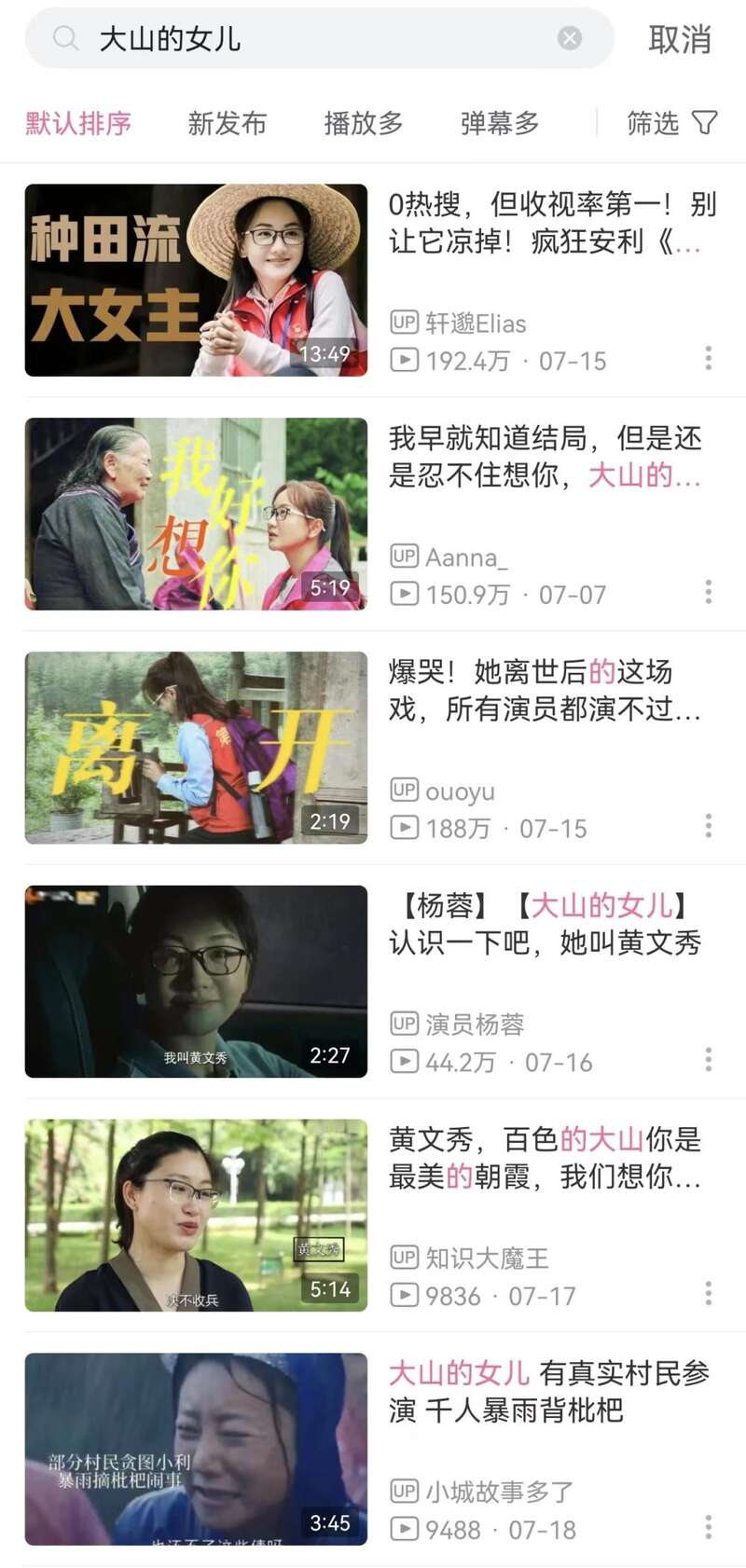Clear the search text
Viewport: 746px width, 1568px height.
point(570,38)
